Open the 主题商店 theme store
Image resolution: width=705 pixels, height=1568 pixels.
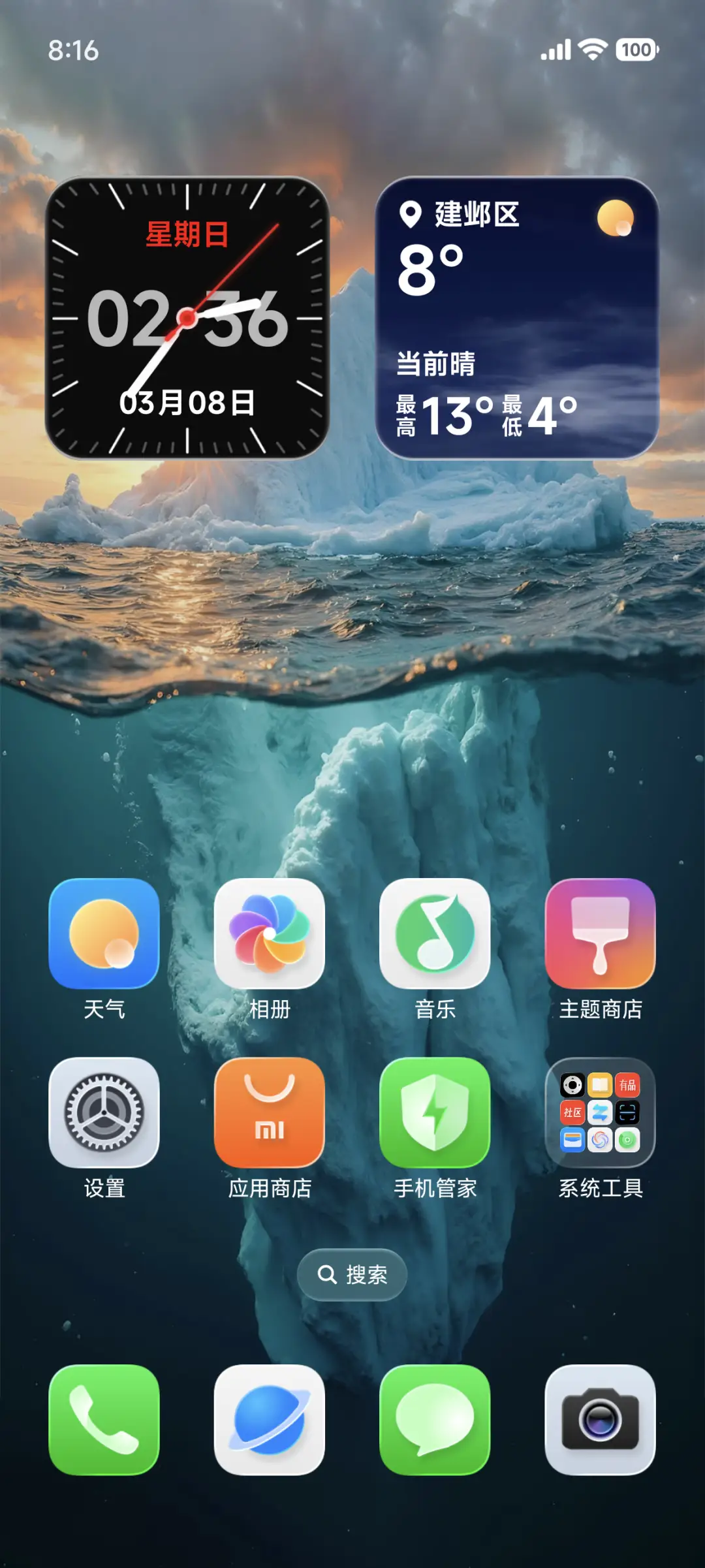[600, 933]
